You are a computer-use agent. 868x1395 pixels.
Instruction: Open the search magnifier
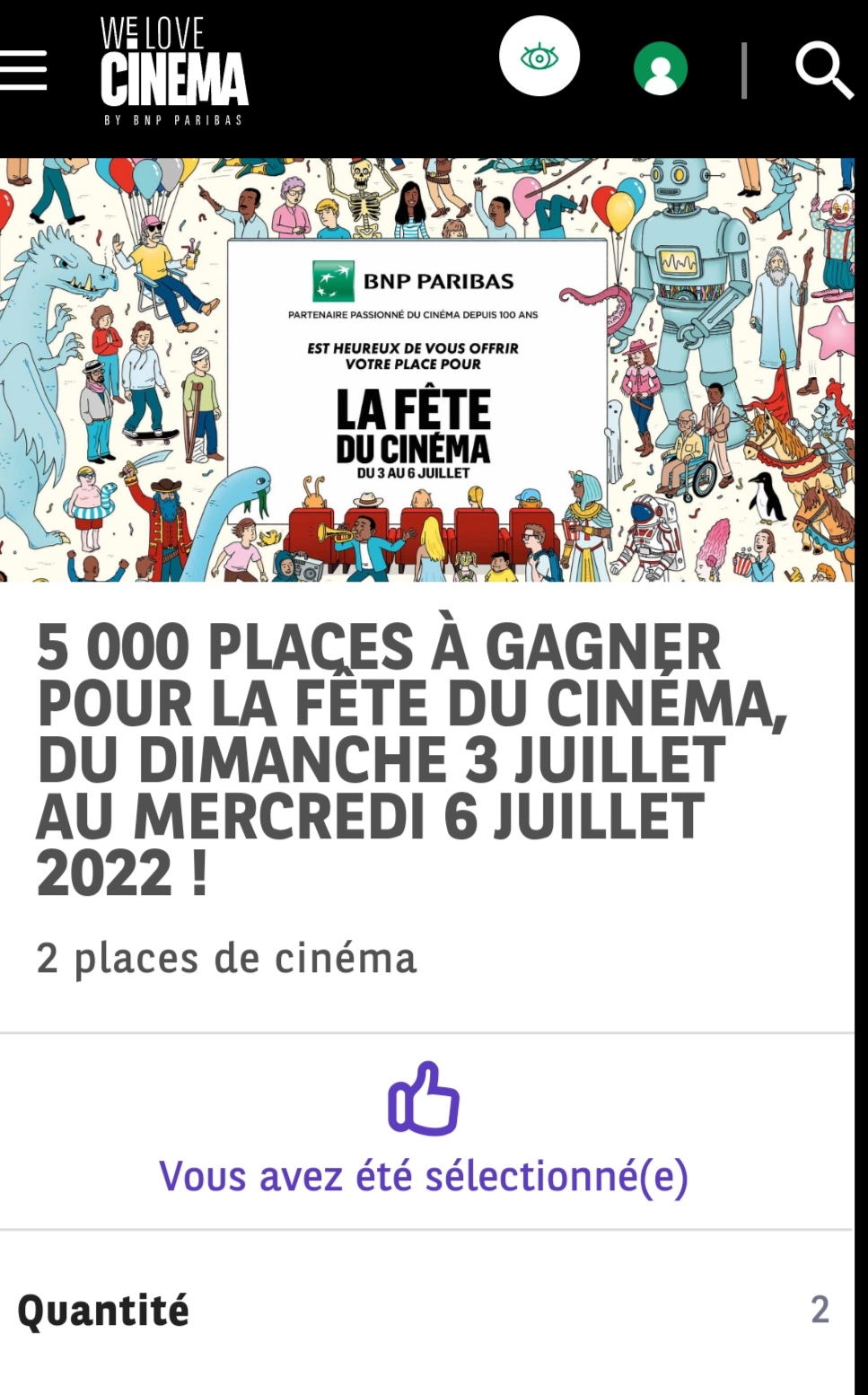pyautogui.click(x=822, y=70)
